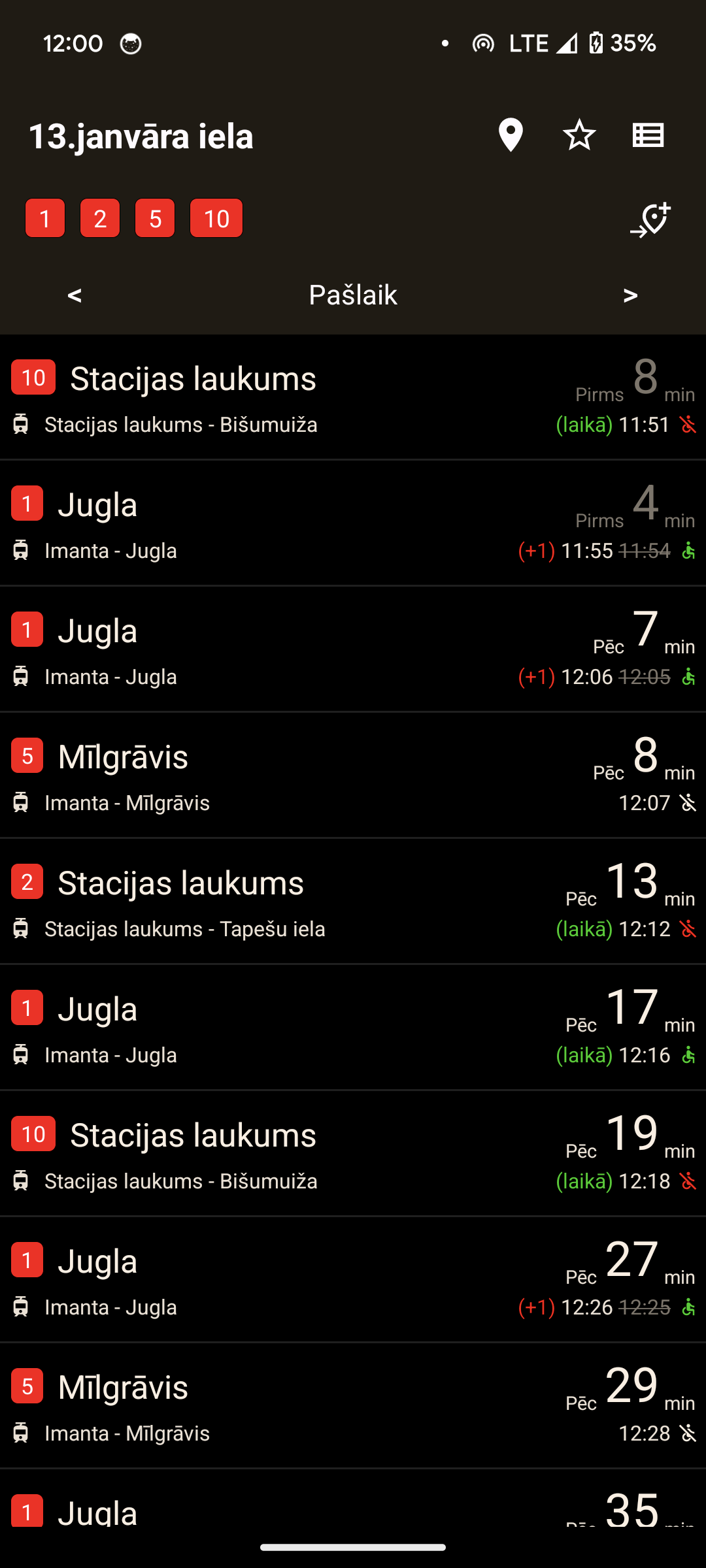Select the route 10 filter chip

[216, 218]
